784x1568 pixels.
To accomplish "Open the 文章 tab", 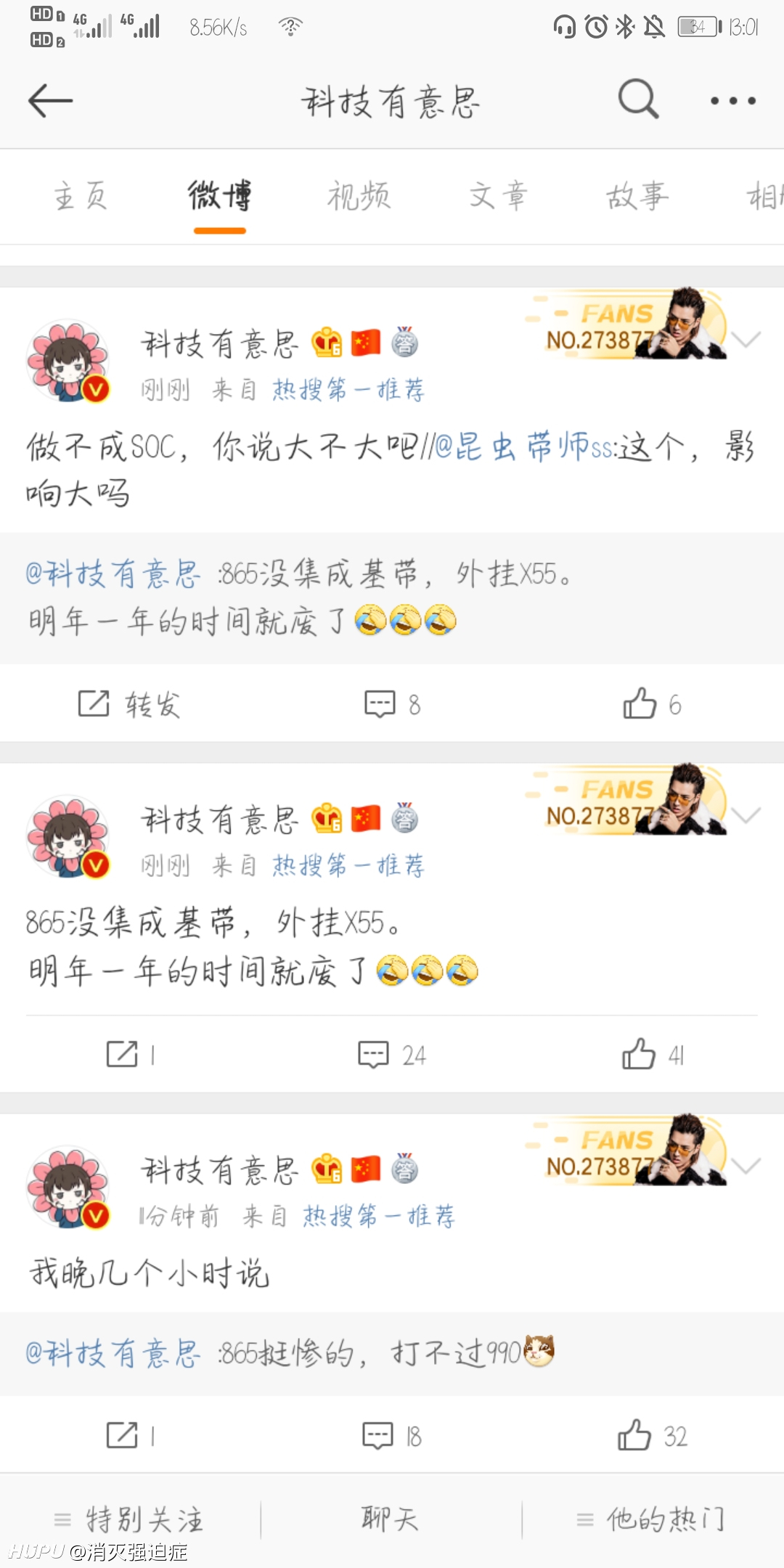I will coord(499,196).
